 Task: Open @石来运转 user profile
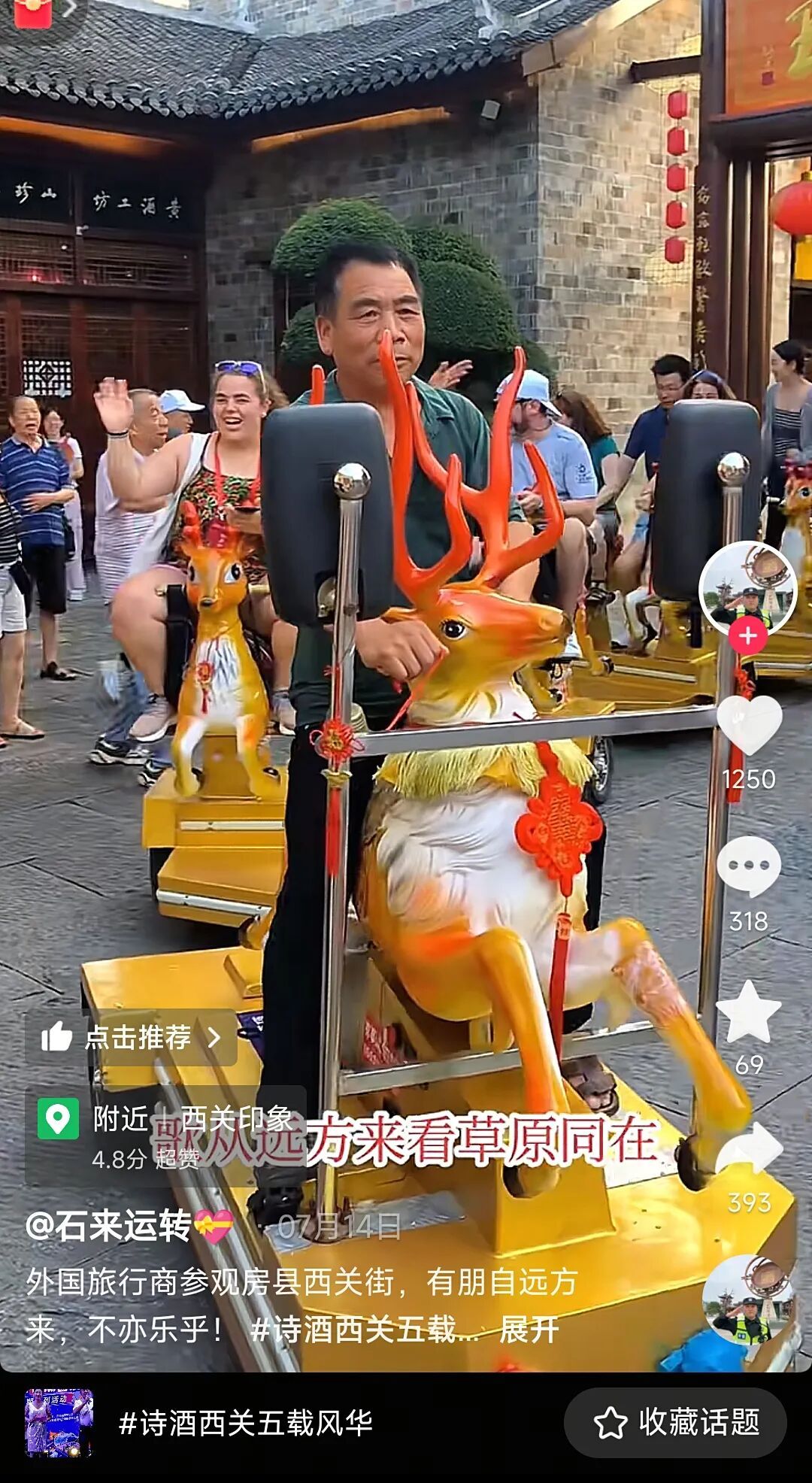pyautogui.click(x=109, y=1227)
